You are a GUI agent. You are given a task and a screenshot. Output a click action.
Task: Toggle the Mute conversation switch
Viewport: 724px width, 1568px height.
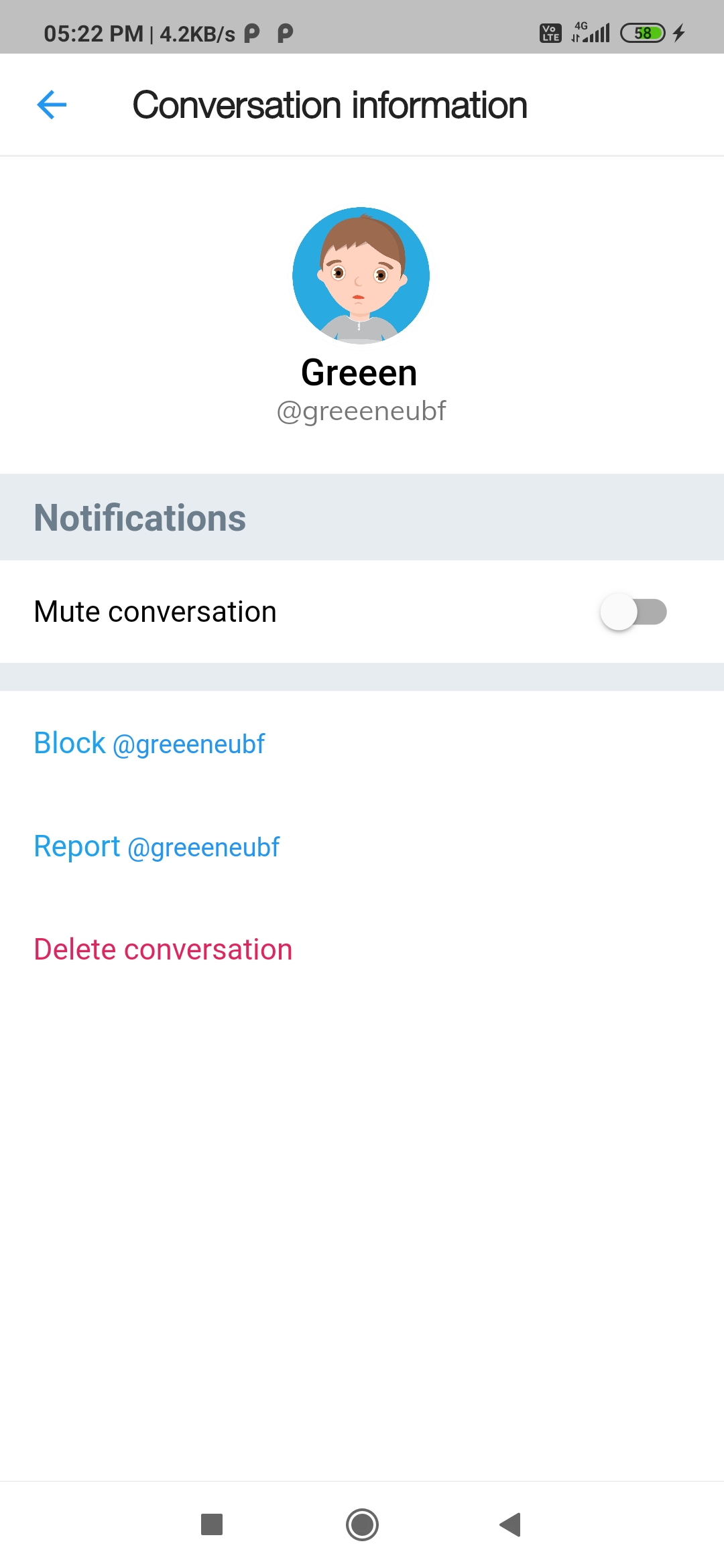pyautogui.click(x=633, y=612)
